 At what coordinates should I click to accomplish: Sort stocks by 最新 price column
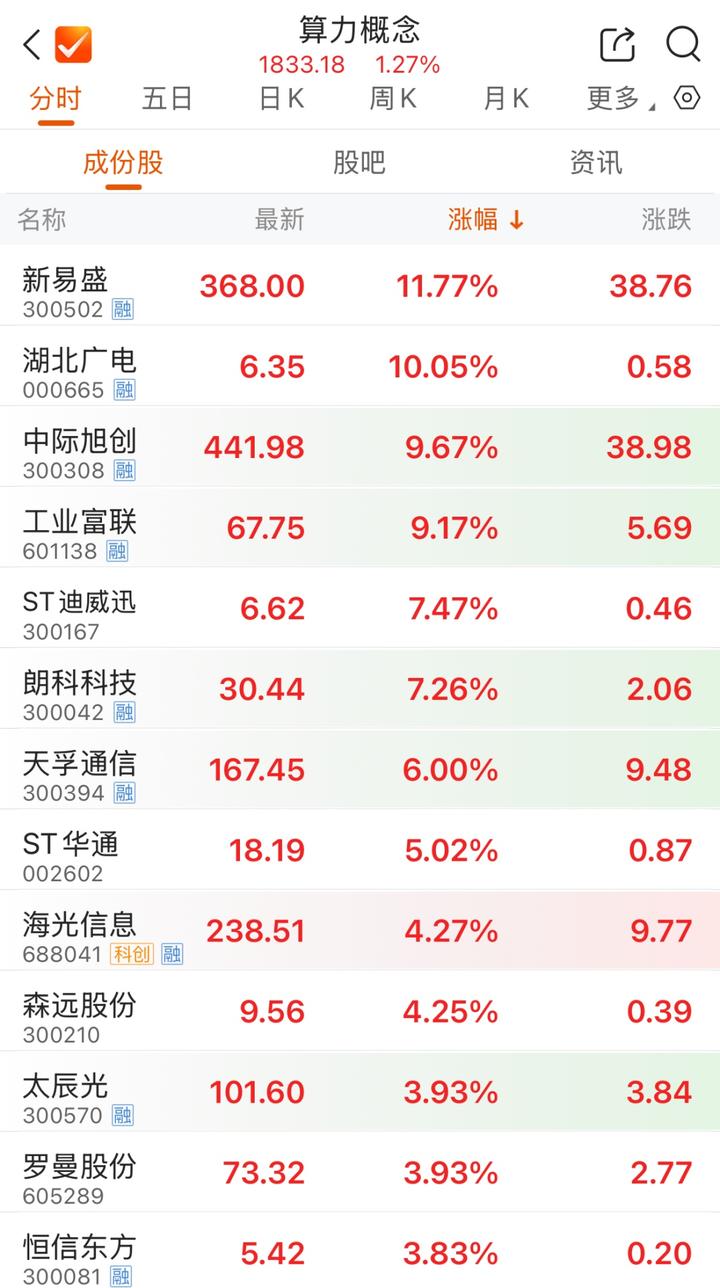coord(279,220)
